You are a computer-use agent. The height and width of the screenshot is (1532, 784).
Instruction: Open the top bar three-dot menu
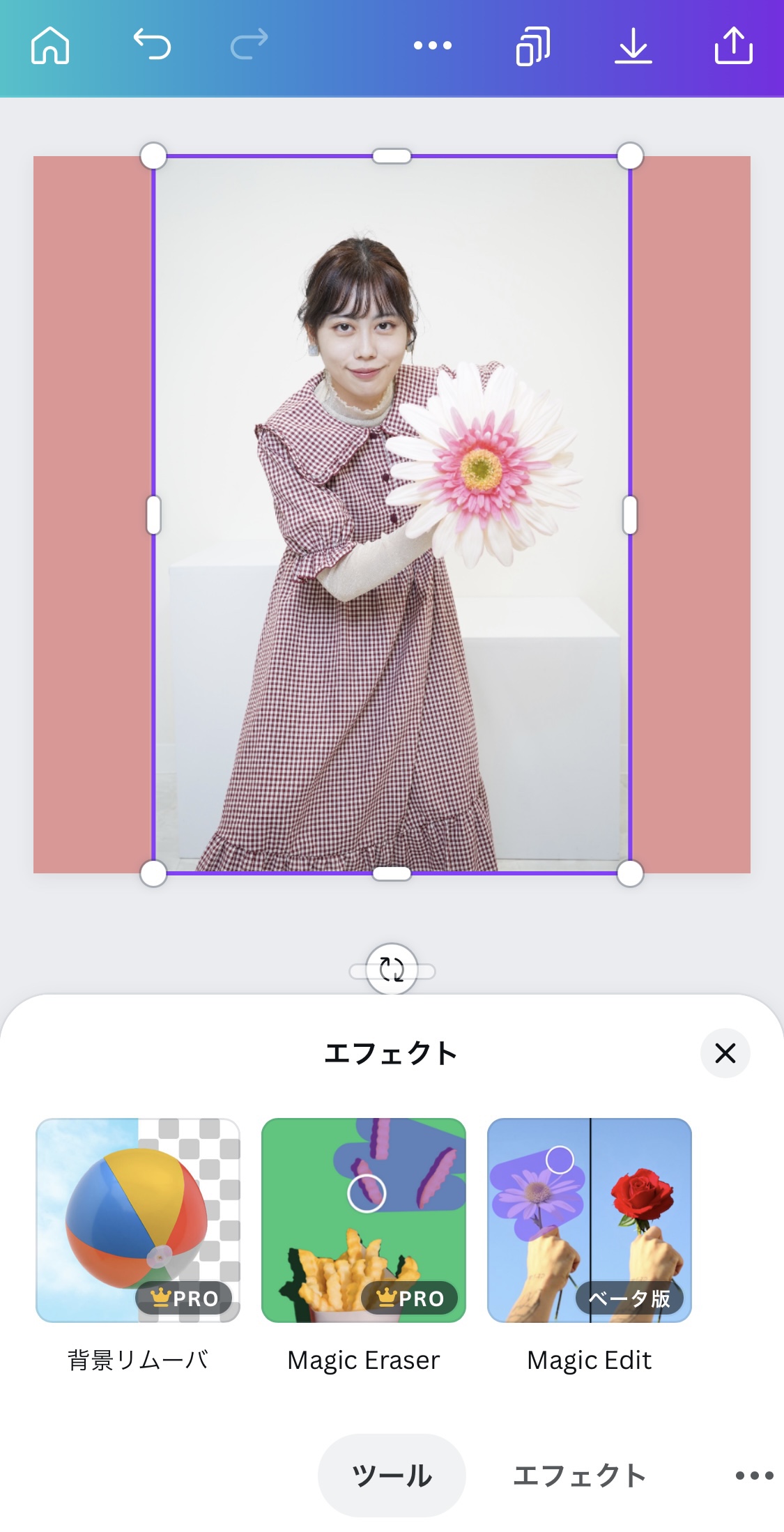432,46
